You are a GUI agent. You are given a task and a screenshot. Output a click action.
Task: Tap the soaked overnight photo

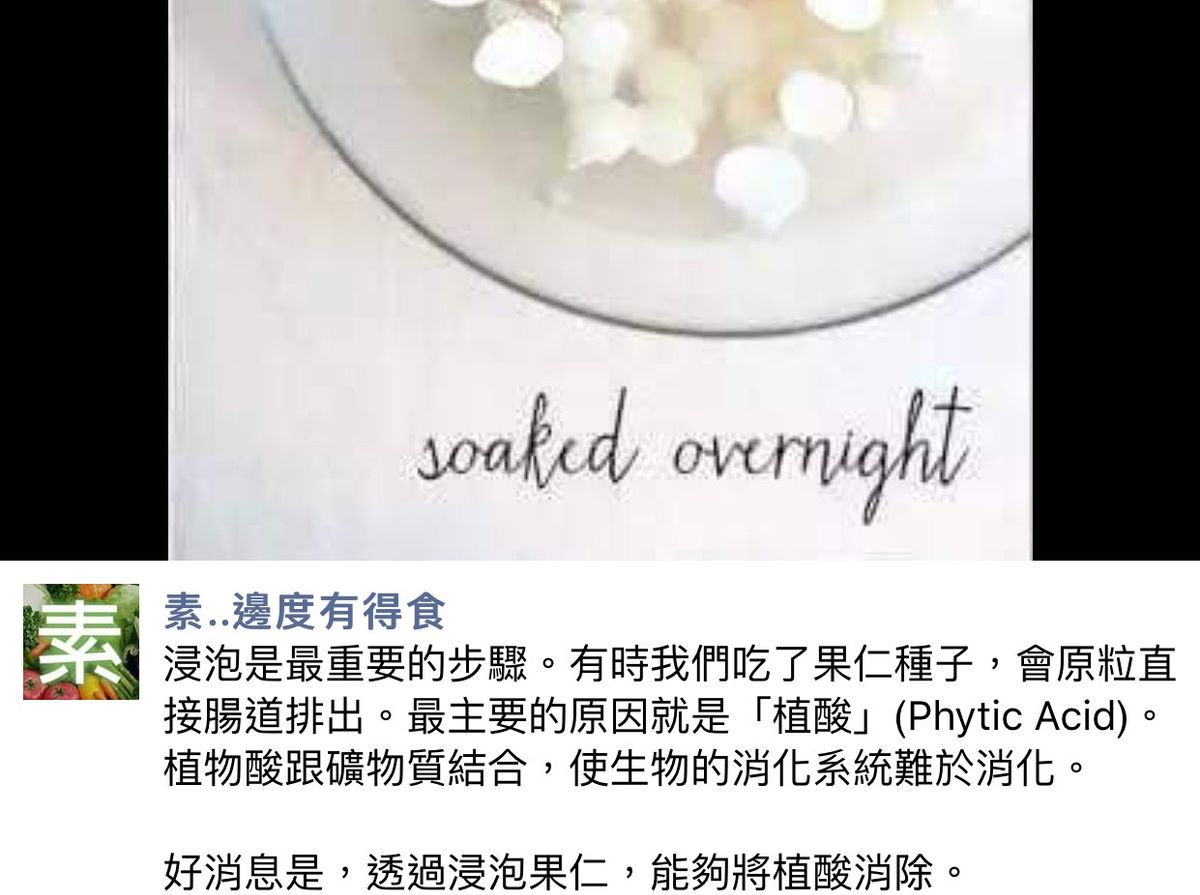tap(600, 279)
